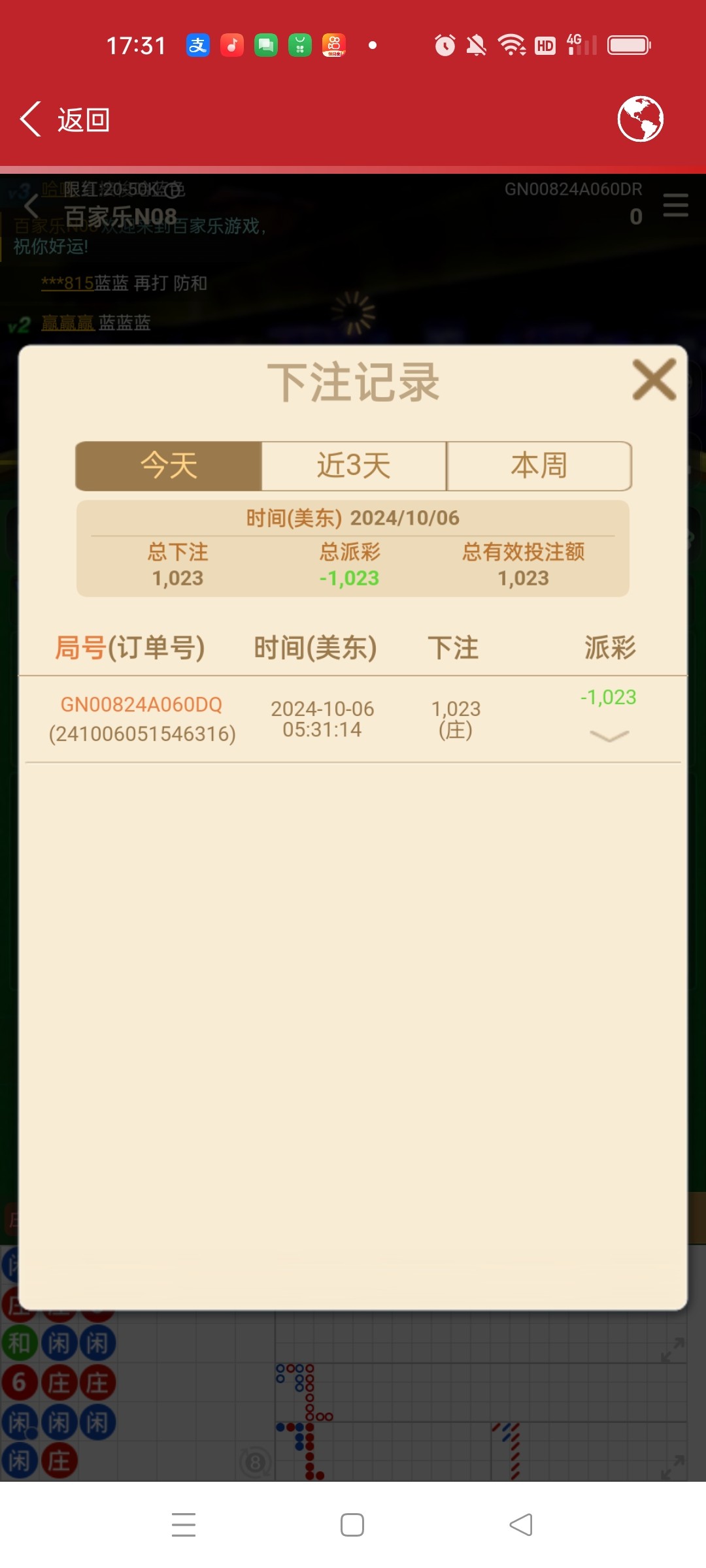Screen dimensions: 706x1568
Task: Expand bet details for GN00824A060DQ
Action: [x=609, y=736]
